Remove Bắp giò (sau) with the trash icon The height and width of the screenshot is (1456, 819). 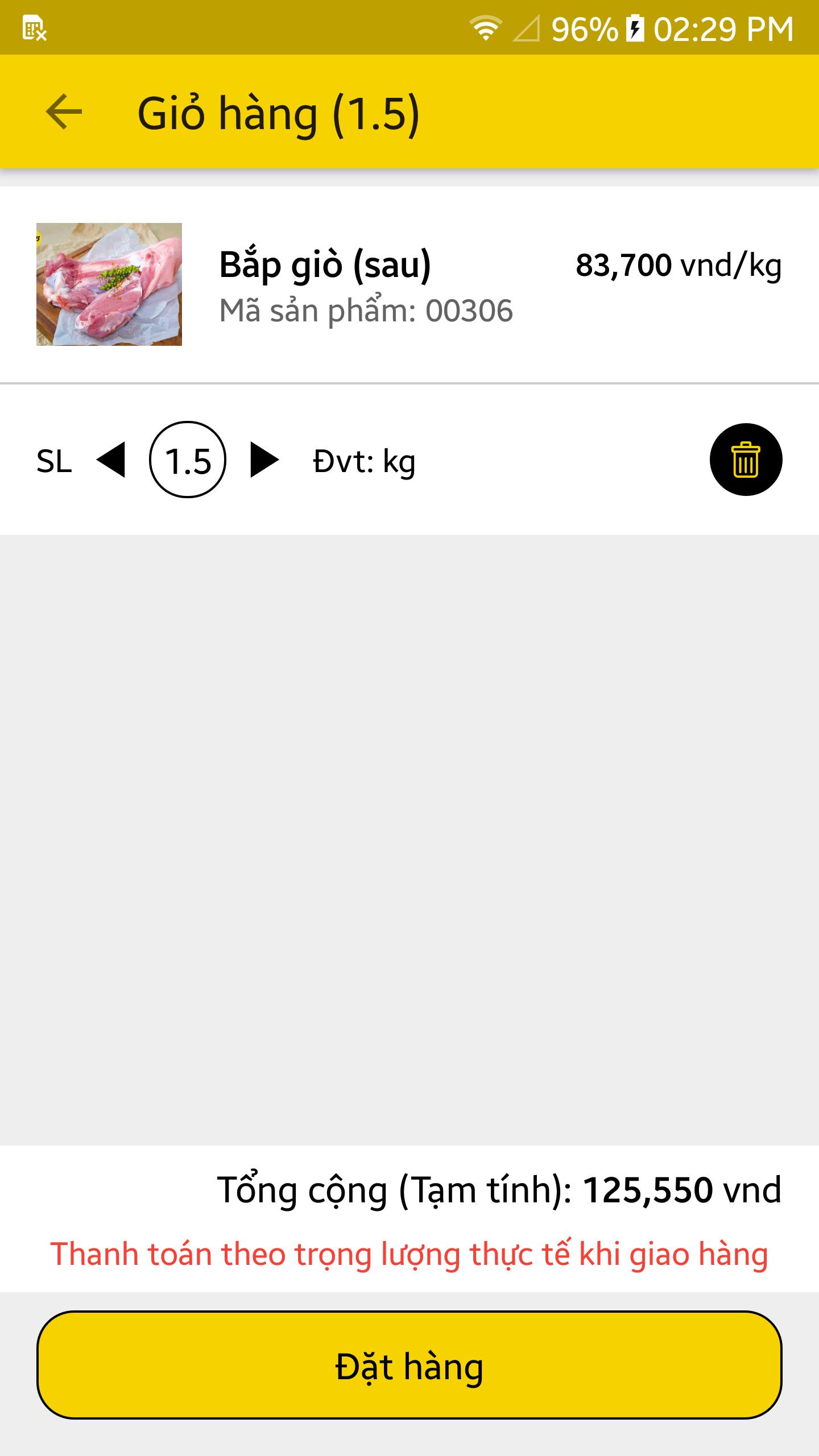tap(746, 460)
